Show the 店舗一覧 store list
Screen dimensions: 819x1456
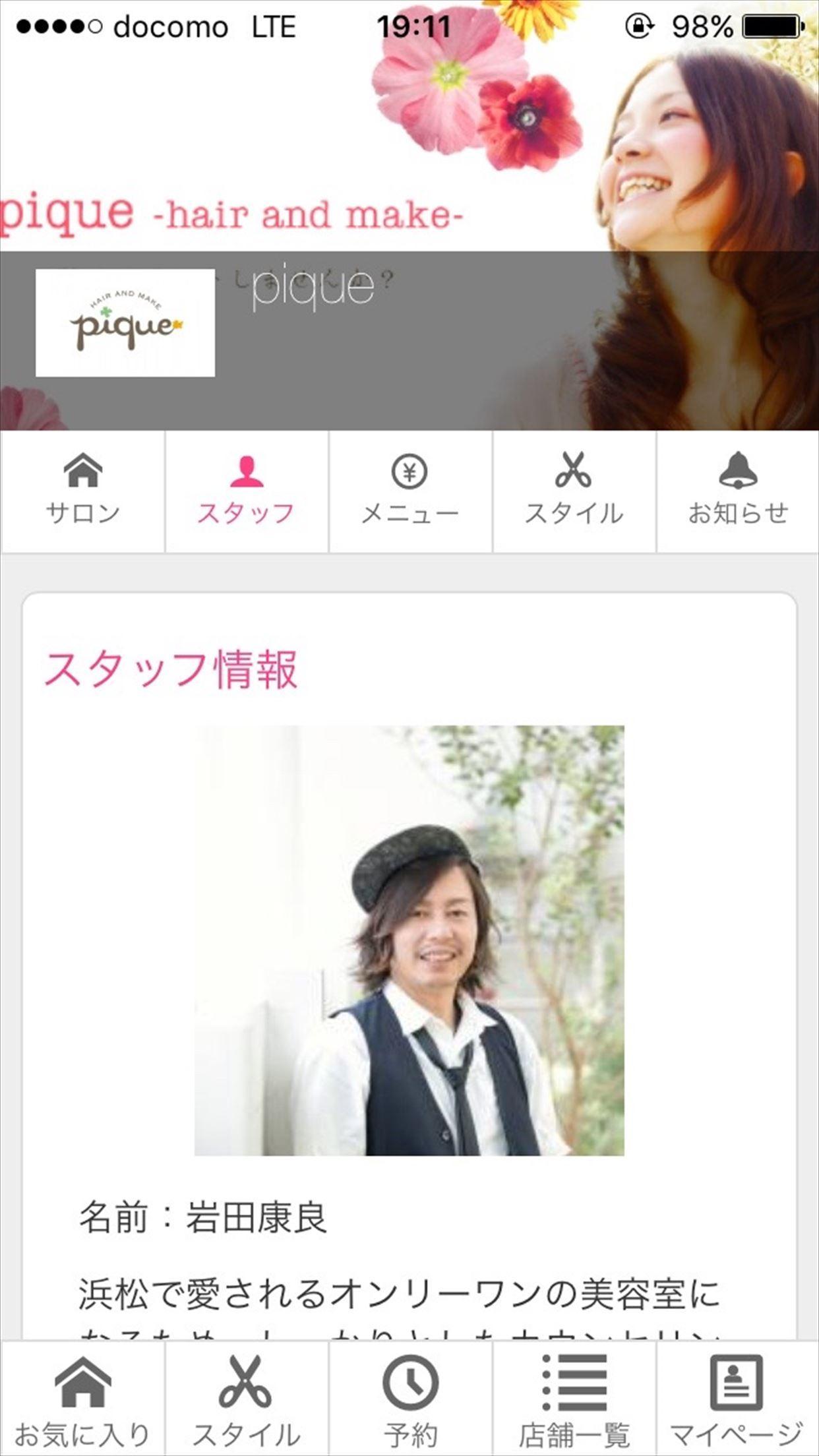(574, 1399)
